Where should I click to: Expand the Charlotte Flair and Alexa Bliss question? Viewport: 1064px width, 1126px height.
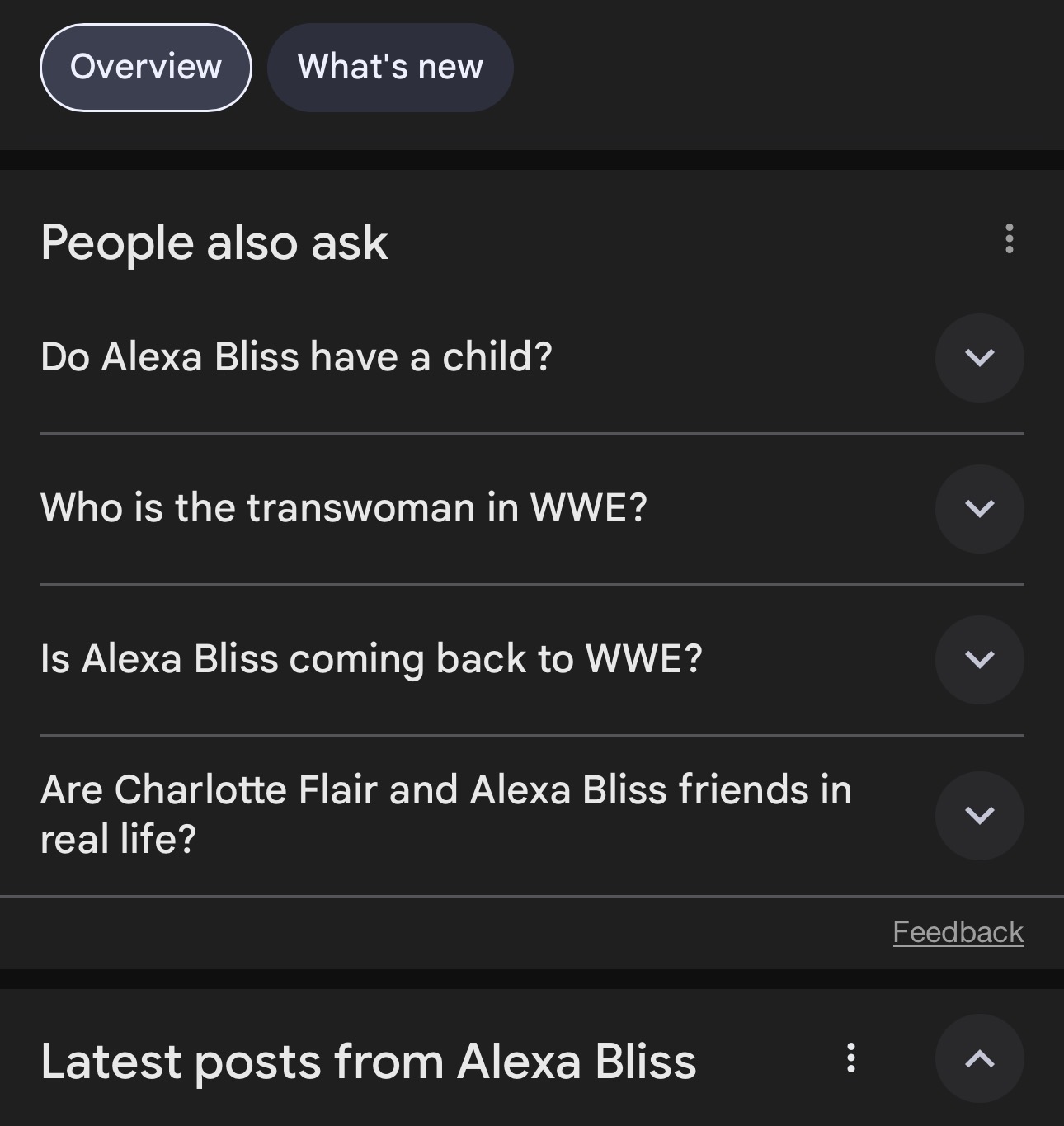tap(979, 816)
